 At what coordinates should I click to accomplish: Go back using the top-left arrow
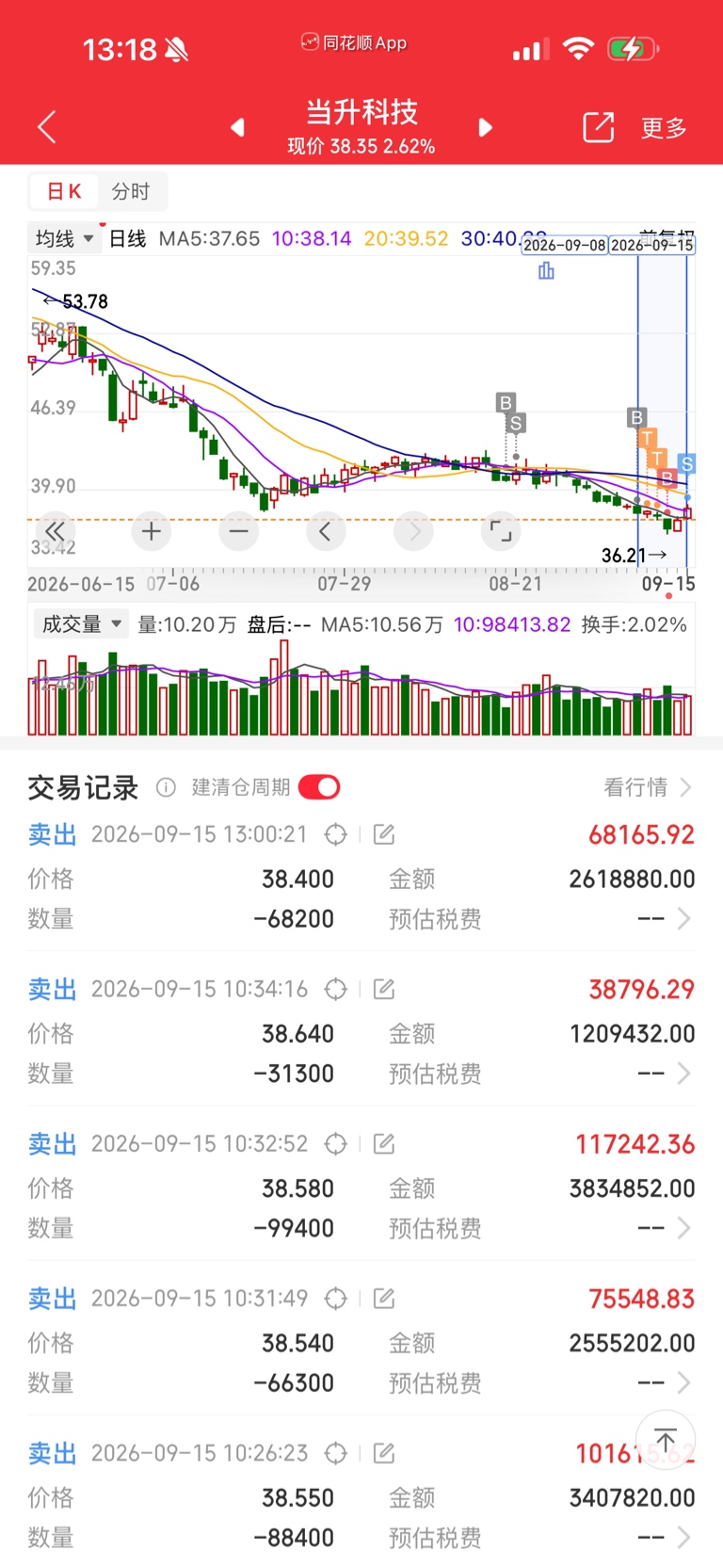point(47,127)
